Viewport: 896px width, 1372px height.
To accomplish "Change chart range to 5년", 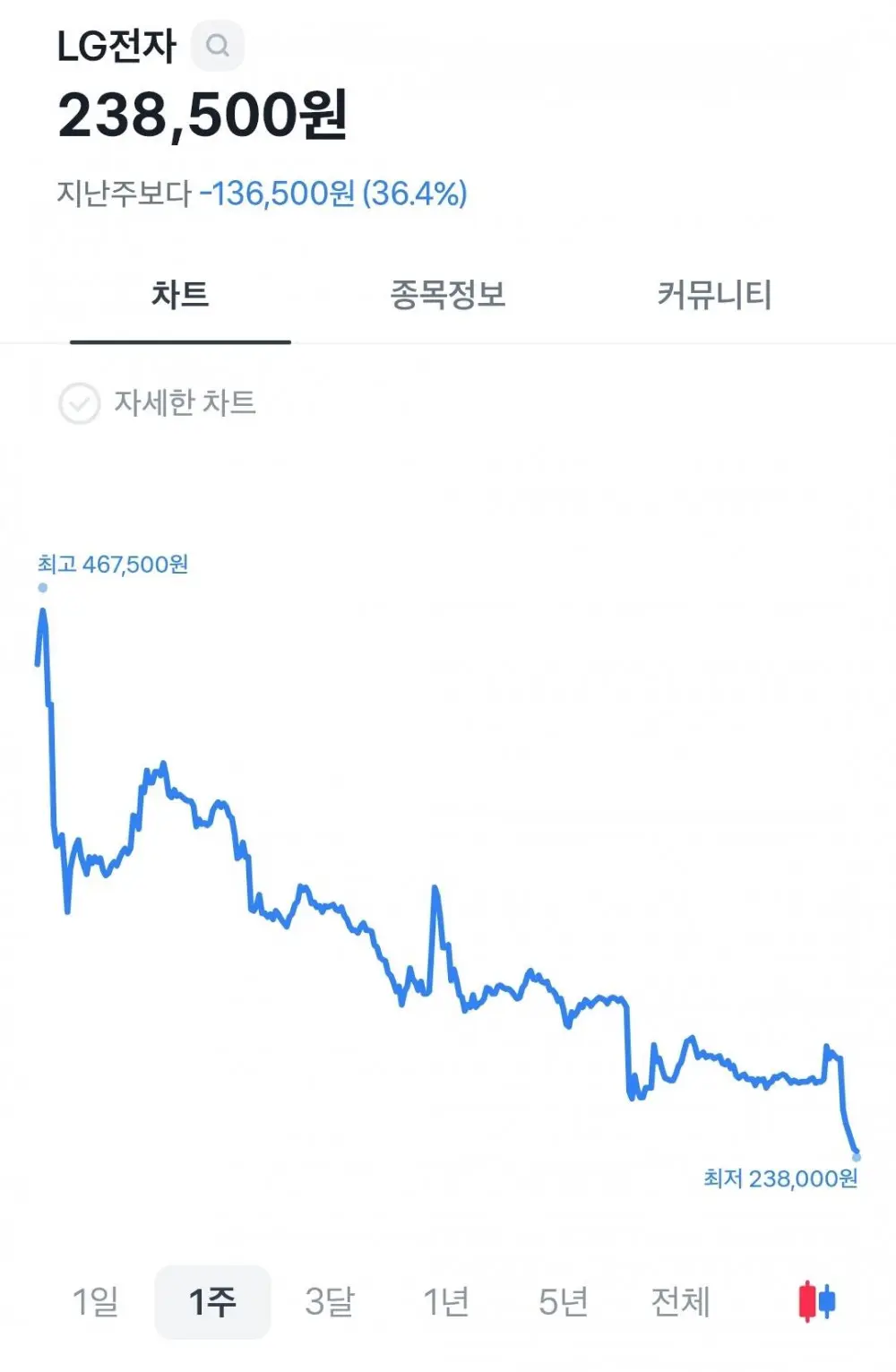I will click(564, 1301).
